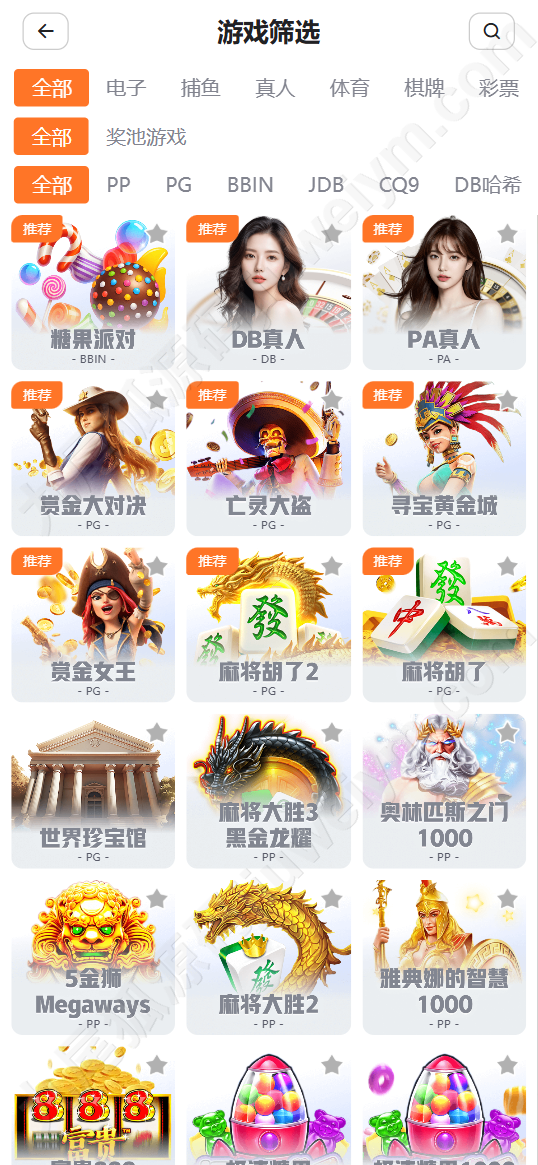Open the DB真人 game card
This screenshot has height=1165, width=538.
pyautogui.click(x=268, y=293)
